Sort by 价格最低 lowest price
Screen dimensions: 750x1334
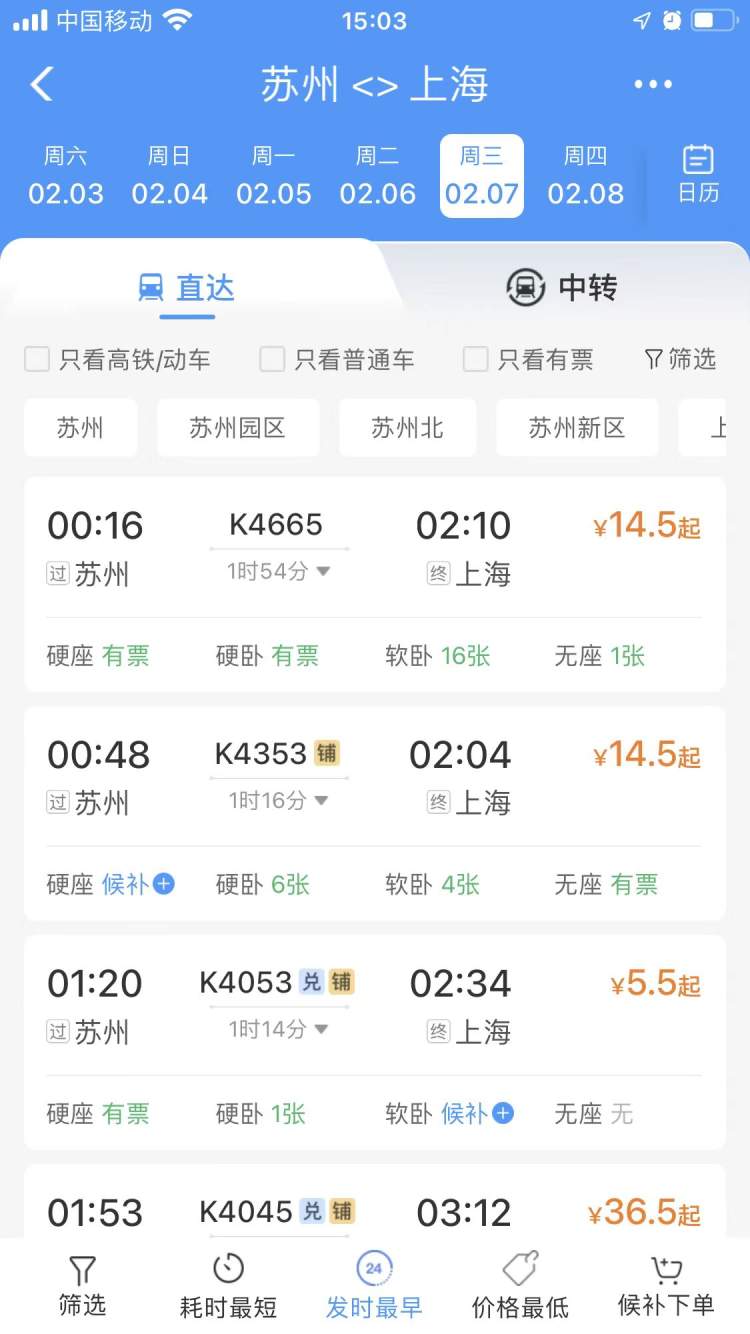[520, 1287]
